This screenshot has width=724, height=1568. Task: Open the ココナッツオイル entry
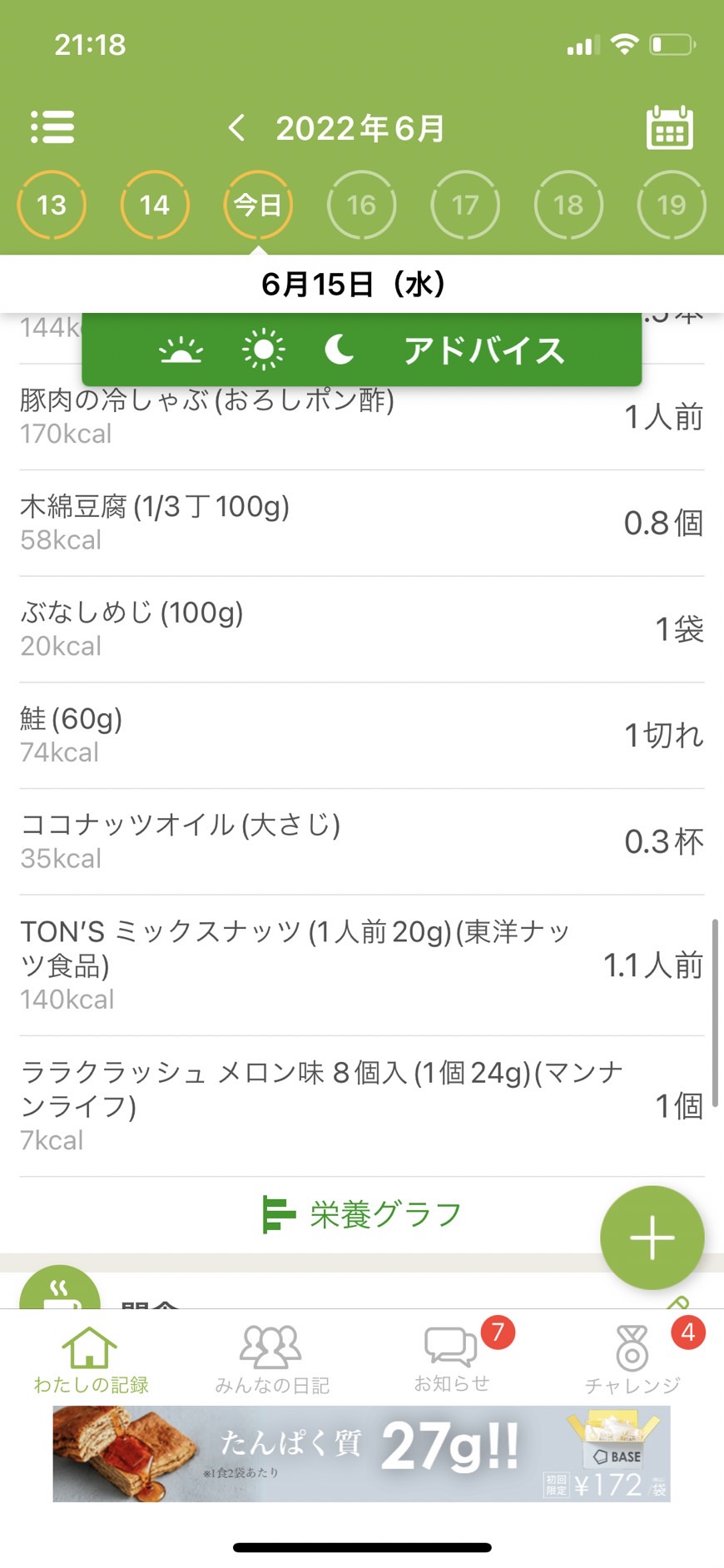click(x=362, y=841)
